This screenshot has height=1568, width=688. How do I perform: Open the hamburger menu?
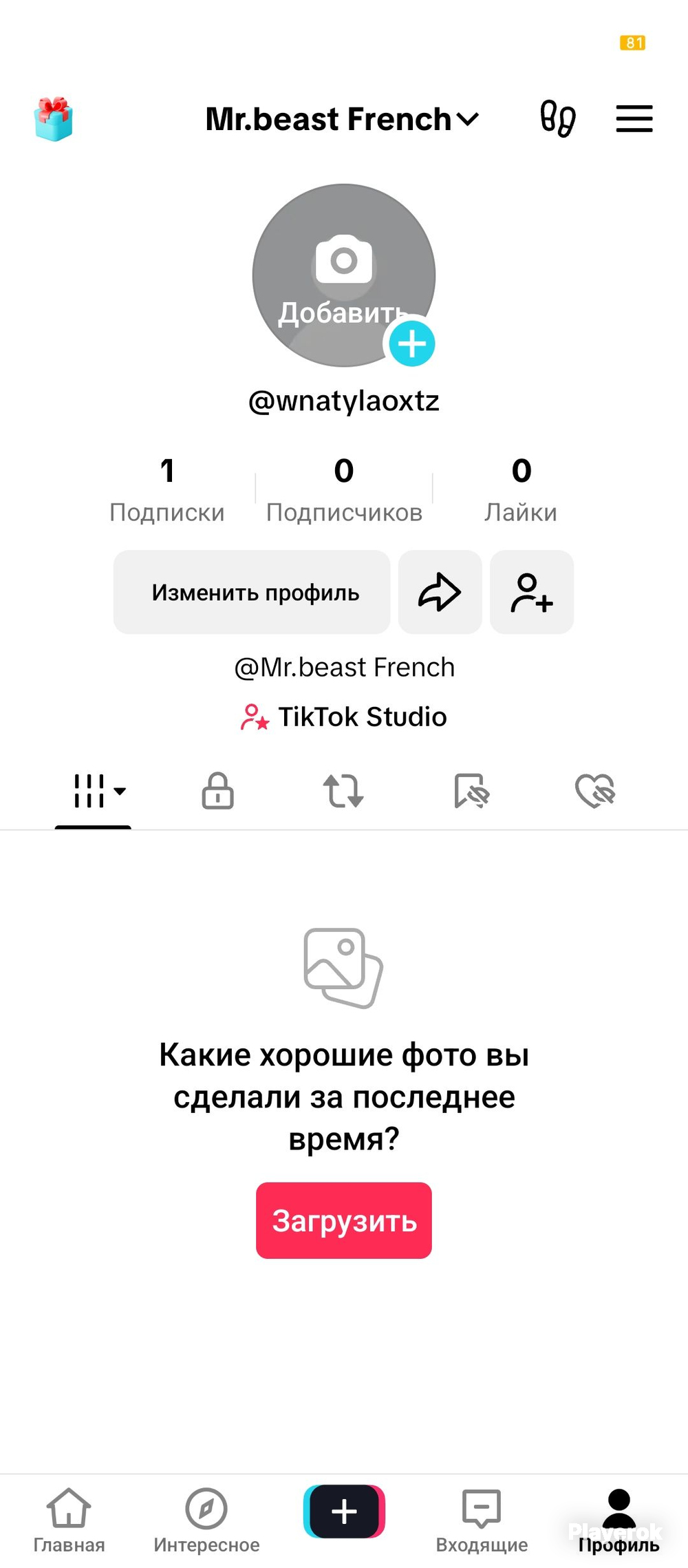634,119
